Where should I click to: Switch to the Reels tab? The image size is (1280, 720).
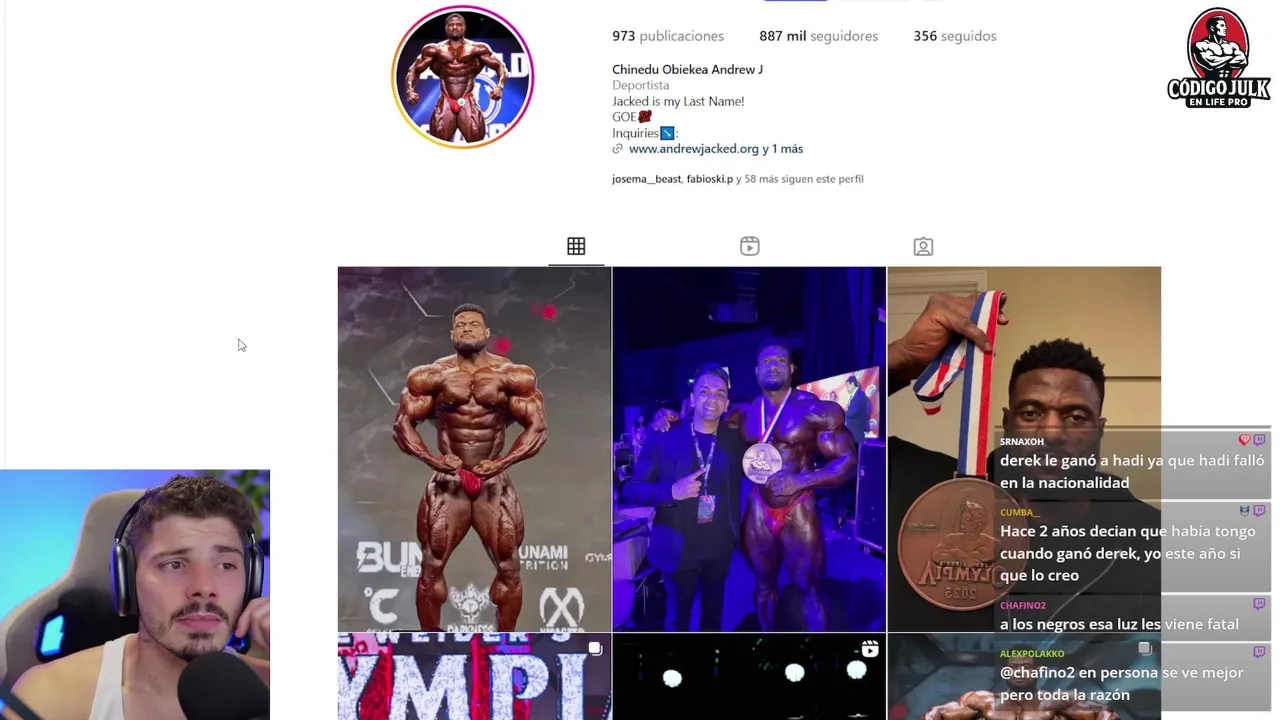pyautogui.click(x=749, y=246)
